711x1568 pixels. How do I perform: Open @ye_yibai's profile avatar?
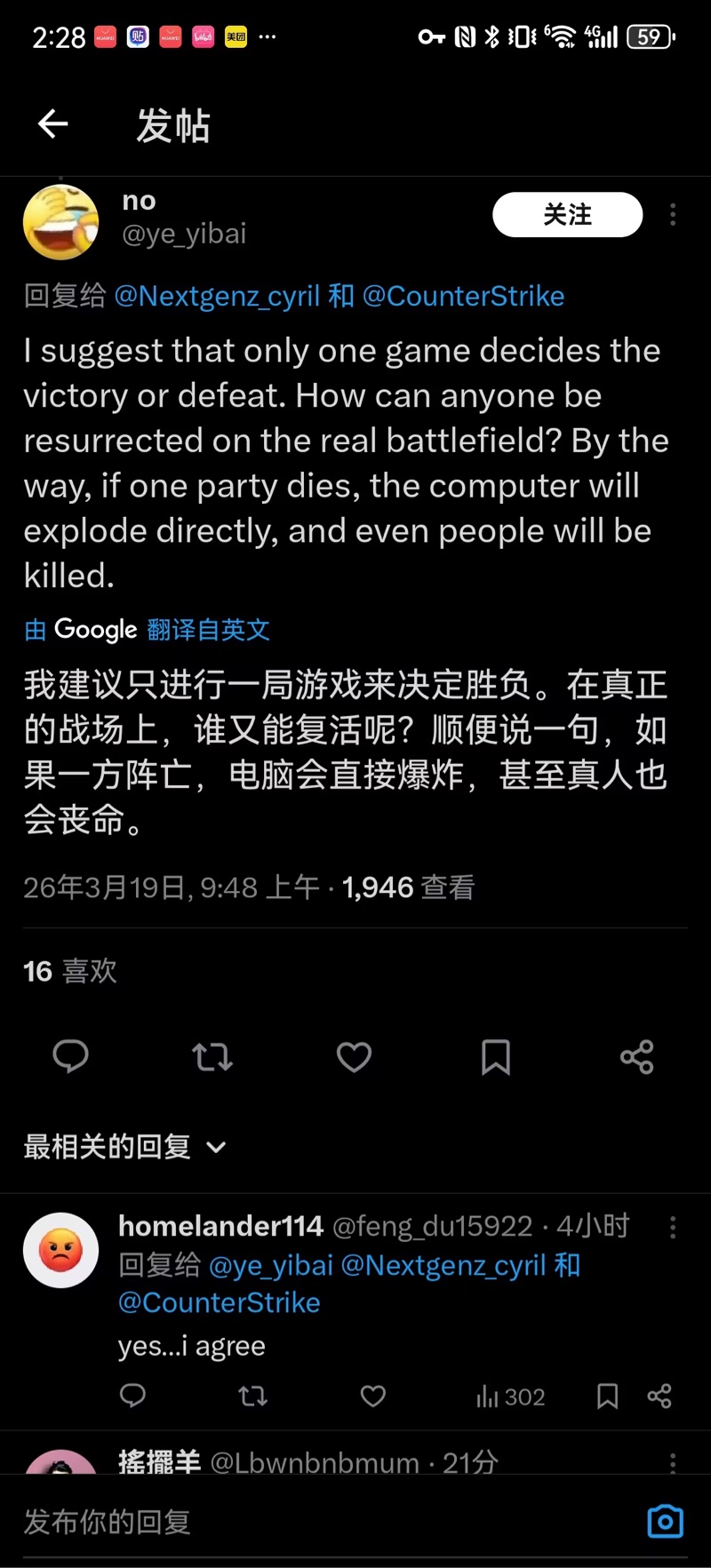(x=60, y=222)
